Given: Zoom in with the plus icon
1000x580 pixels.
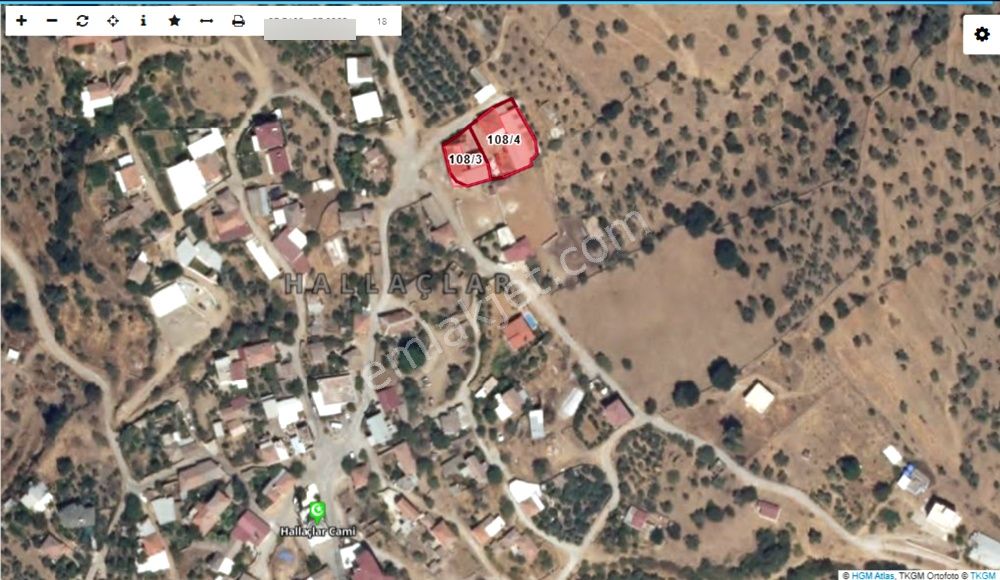Looking at the screenshot, I should pyautogui.click(x=22, y=20).
